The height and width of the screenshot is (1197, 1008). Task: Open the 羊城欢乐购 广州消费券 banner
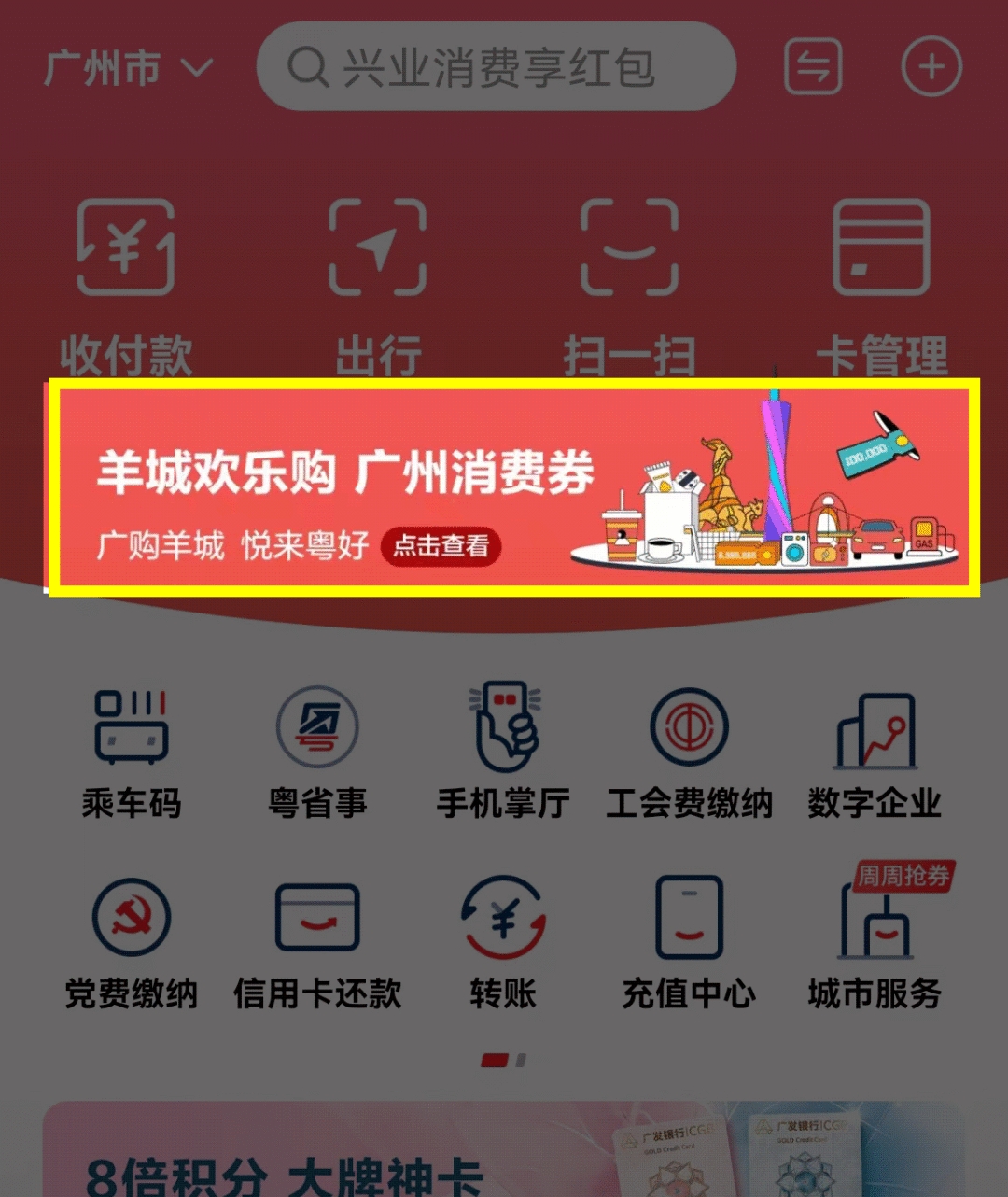tap(513, 487)
